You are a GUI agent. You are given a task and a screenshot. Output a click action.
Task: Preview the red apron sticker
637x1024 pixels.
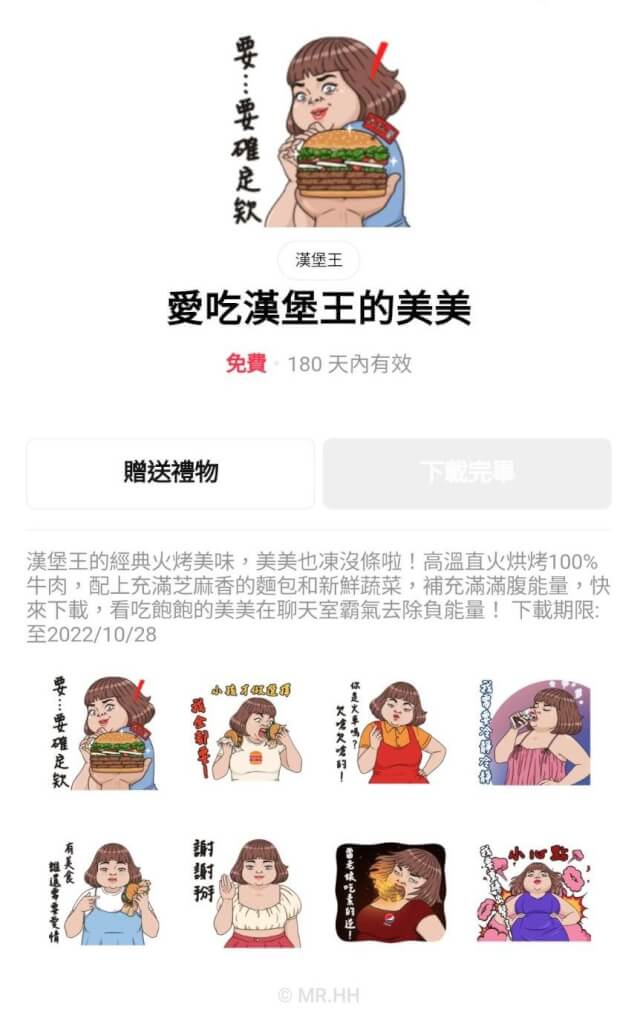(x=391, y=733)
